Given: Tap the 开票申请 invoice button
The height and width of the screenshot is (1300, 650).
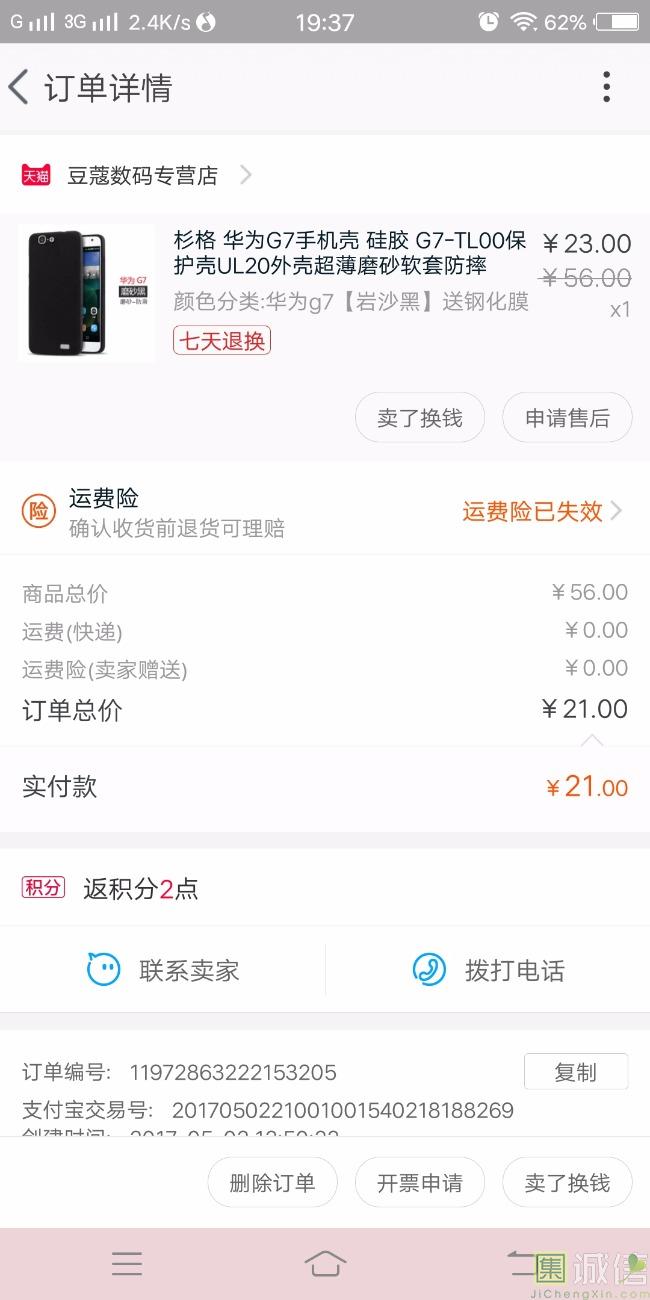Looking at the screenshot, I should pyautogui.click(x=420, y=1183).
